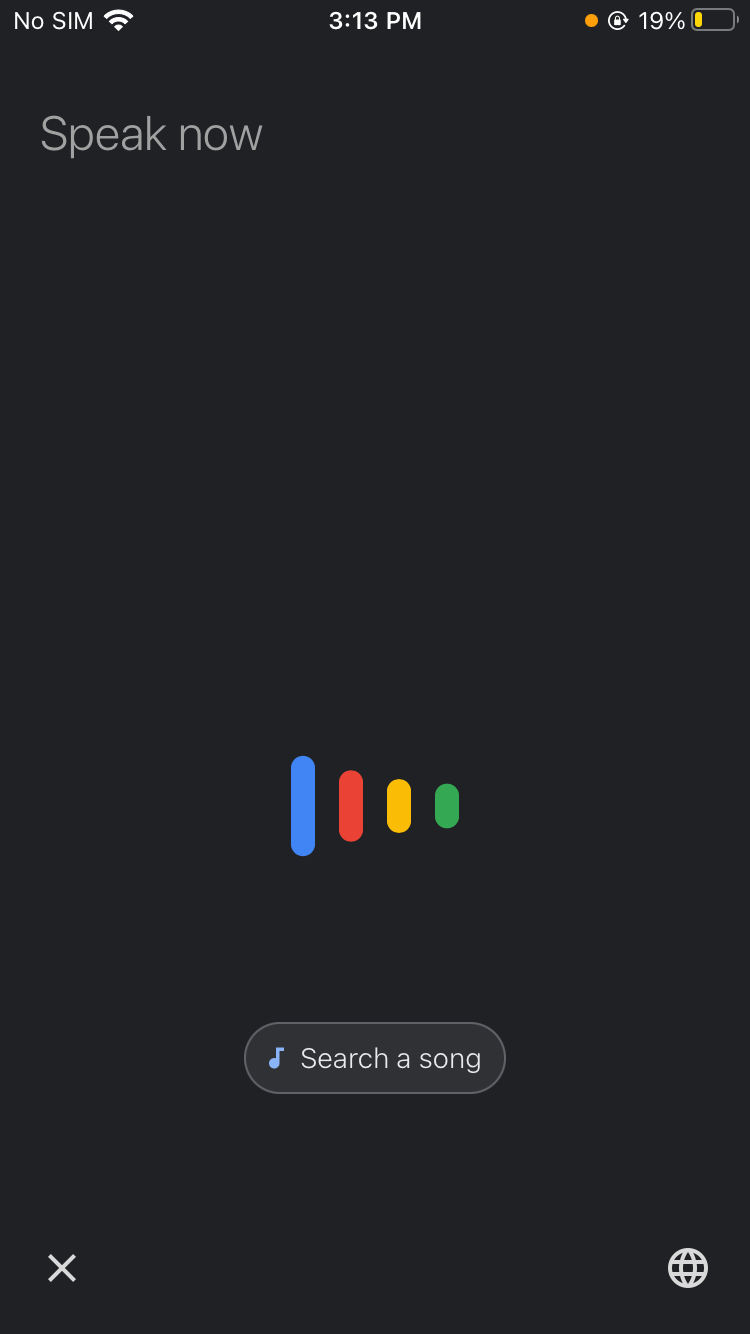Close the voice search screen

62,1268
